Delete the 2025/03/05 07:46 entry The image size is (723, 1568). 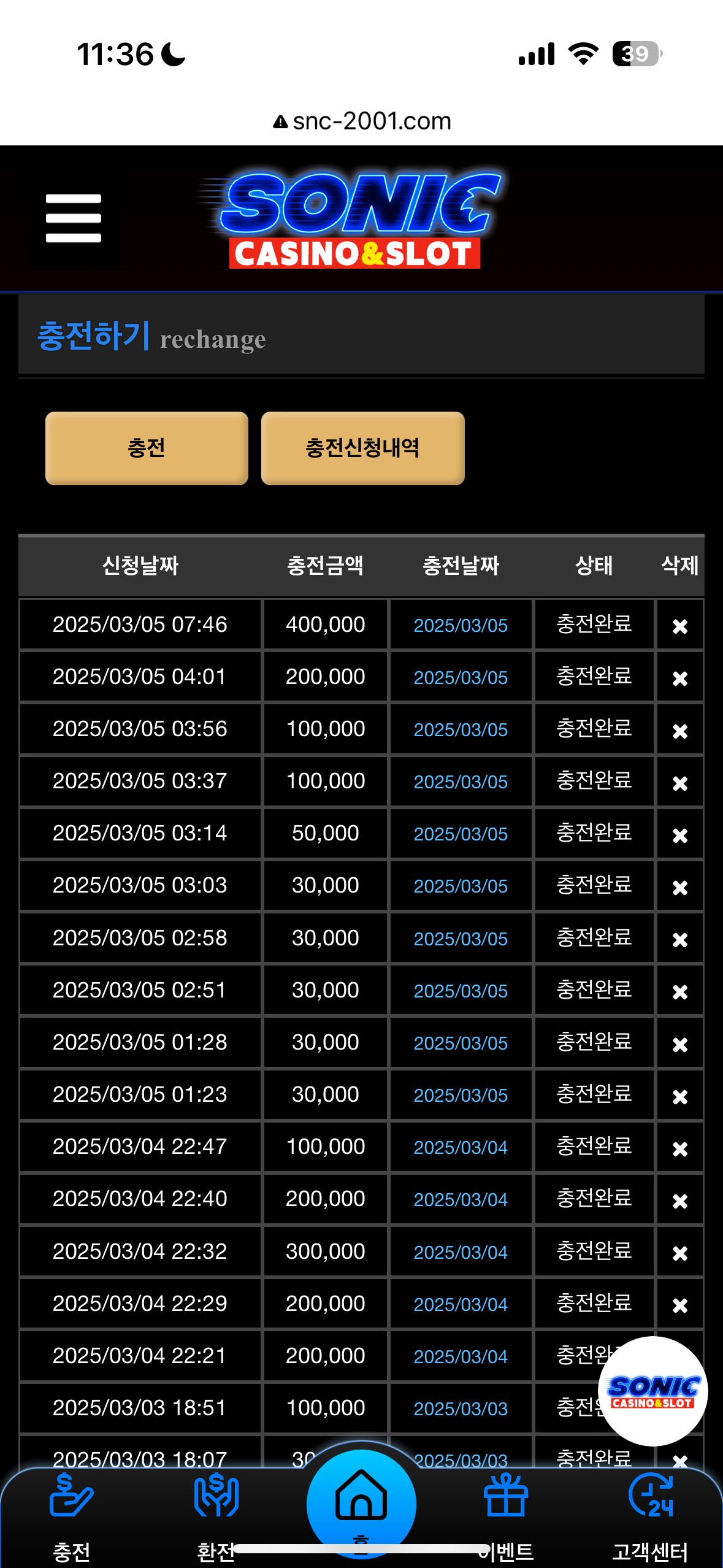tap(679, 626)
